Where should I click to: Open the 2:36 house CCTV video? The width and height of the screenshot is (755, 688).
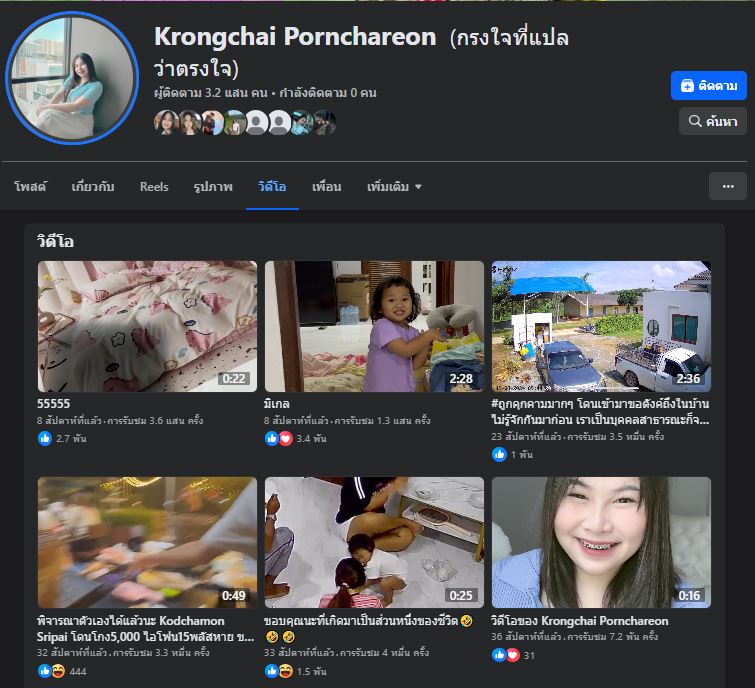pos(601,326)
